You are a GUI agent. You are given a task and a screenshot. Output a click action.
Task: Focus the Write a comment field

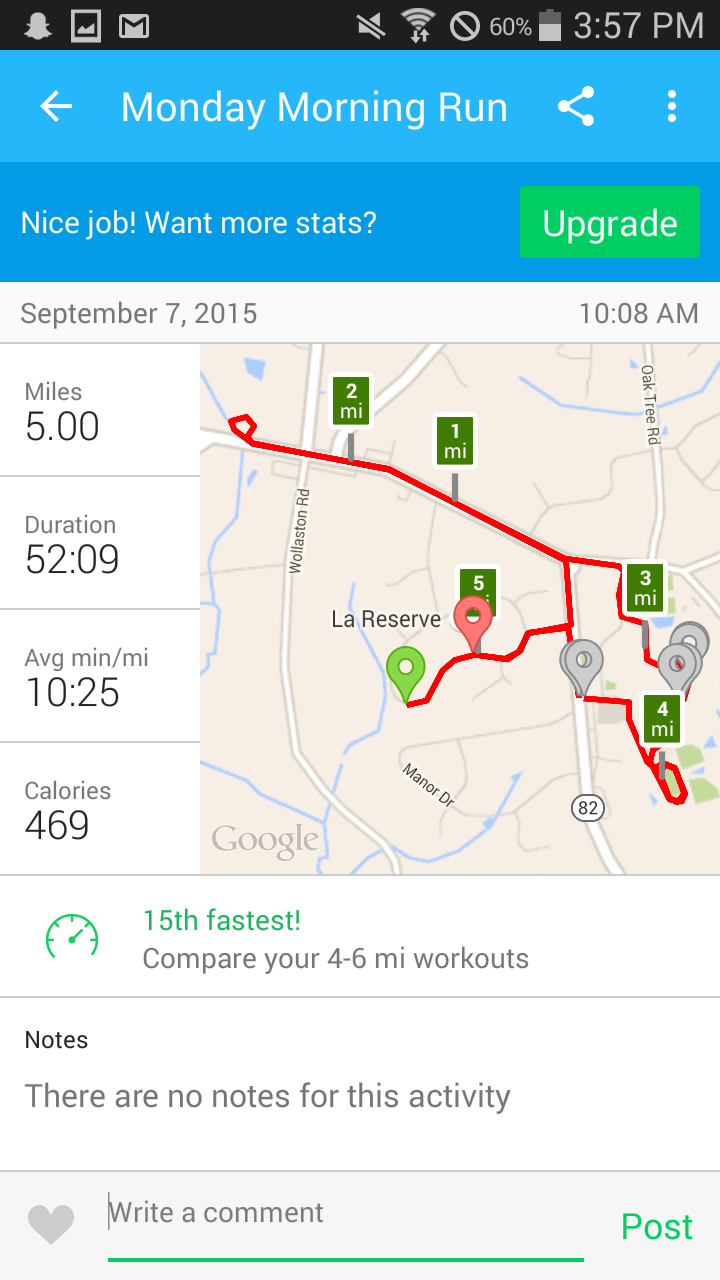pyautogui.click(x=345, y=1214)
